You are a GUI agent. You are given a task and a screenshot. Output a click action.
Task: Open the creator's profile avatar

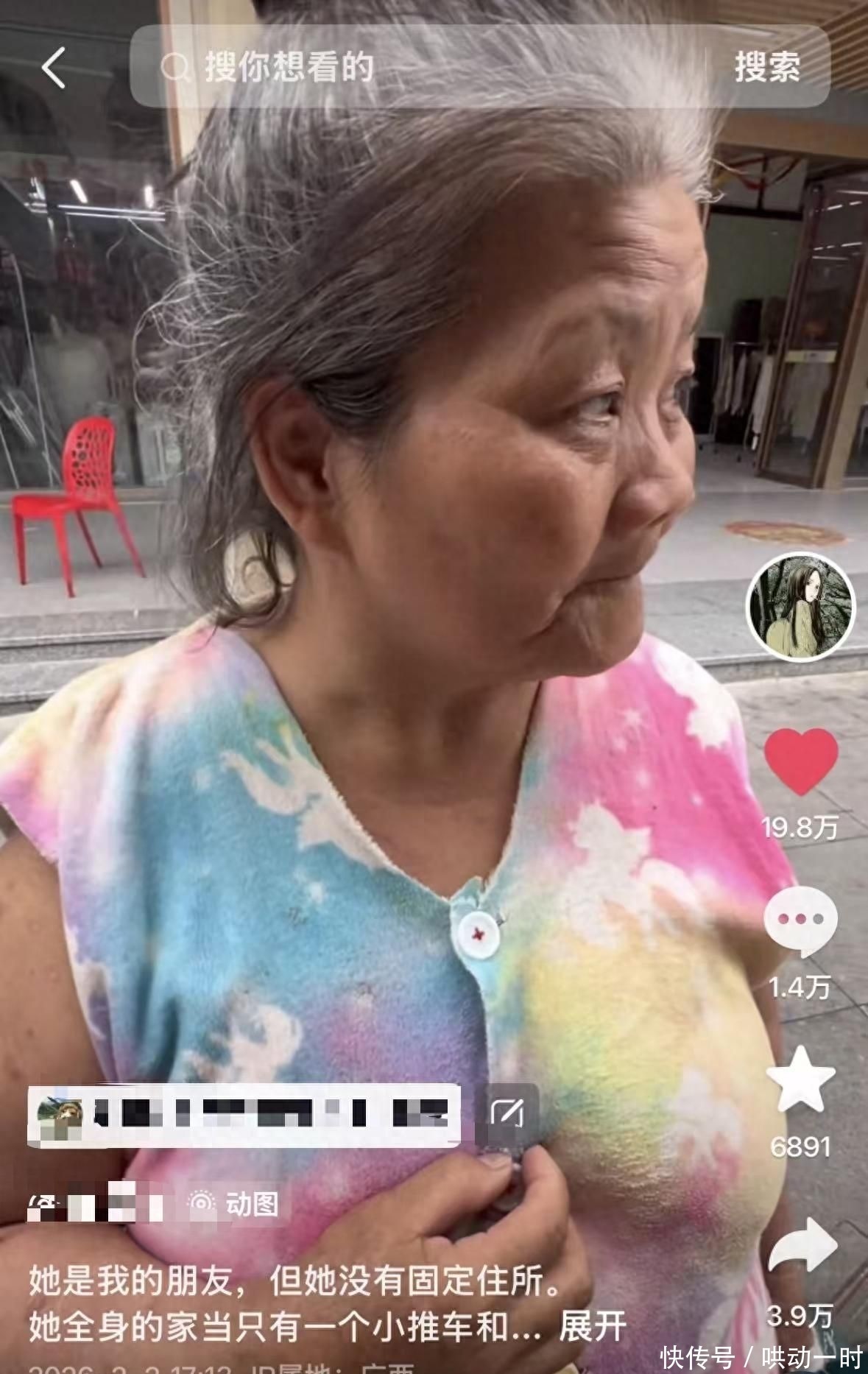tap(801, 605)
